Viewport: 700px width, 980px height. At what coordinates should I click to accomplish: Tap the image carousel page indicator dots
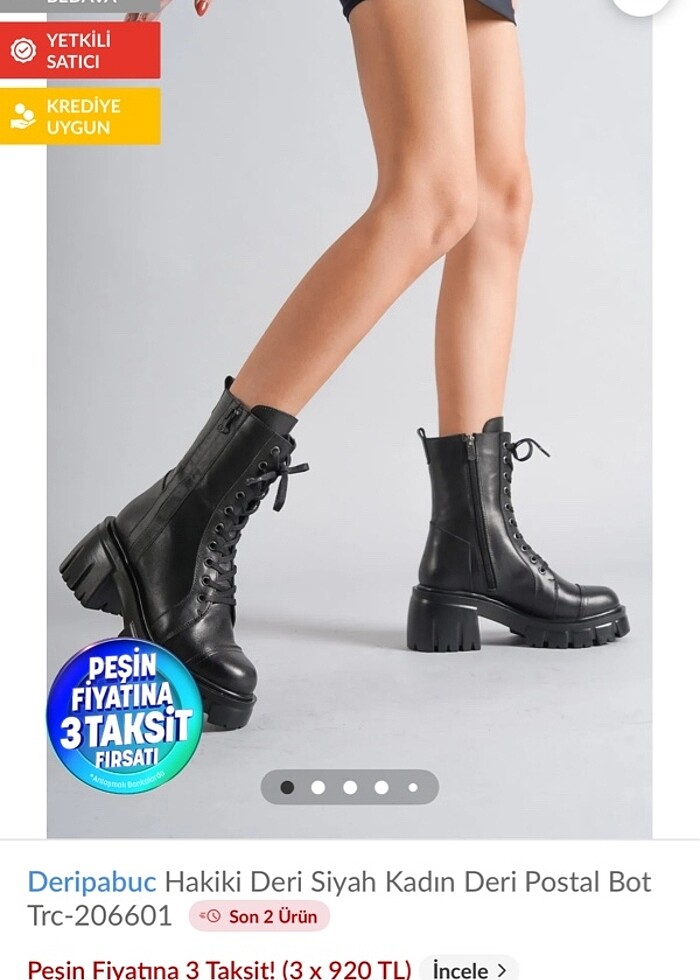349,787
